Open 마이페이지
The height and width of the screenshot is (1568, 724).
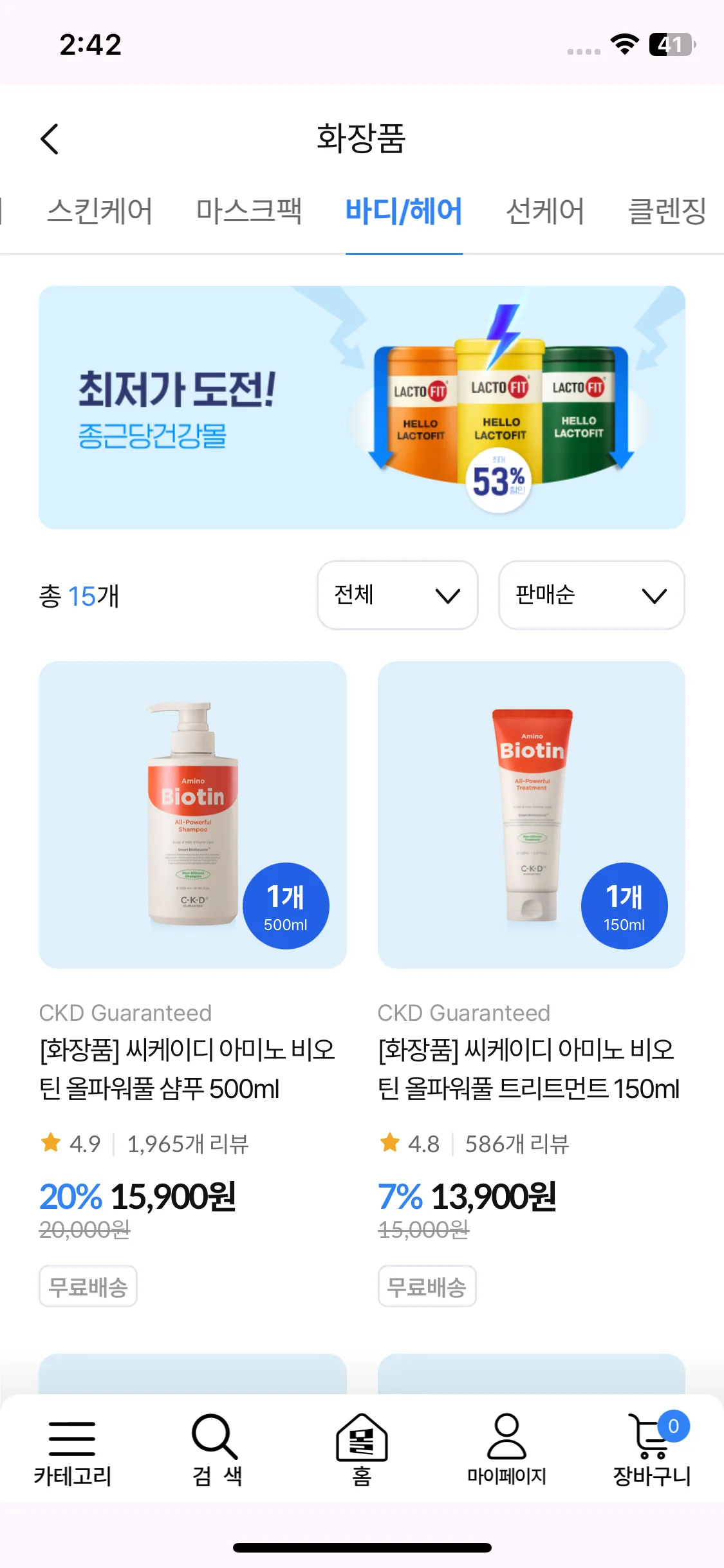506,1450
